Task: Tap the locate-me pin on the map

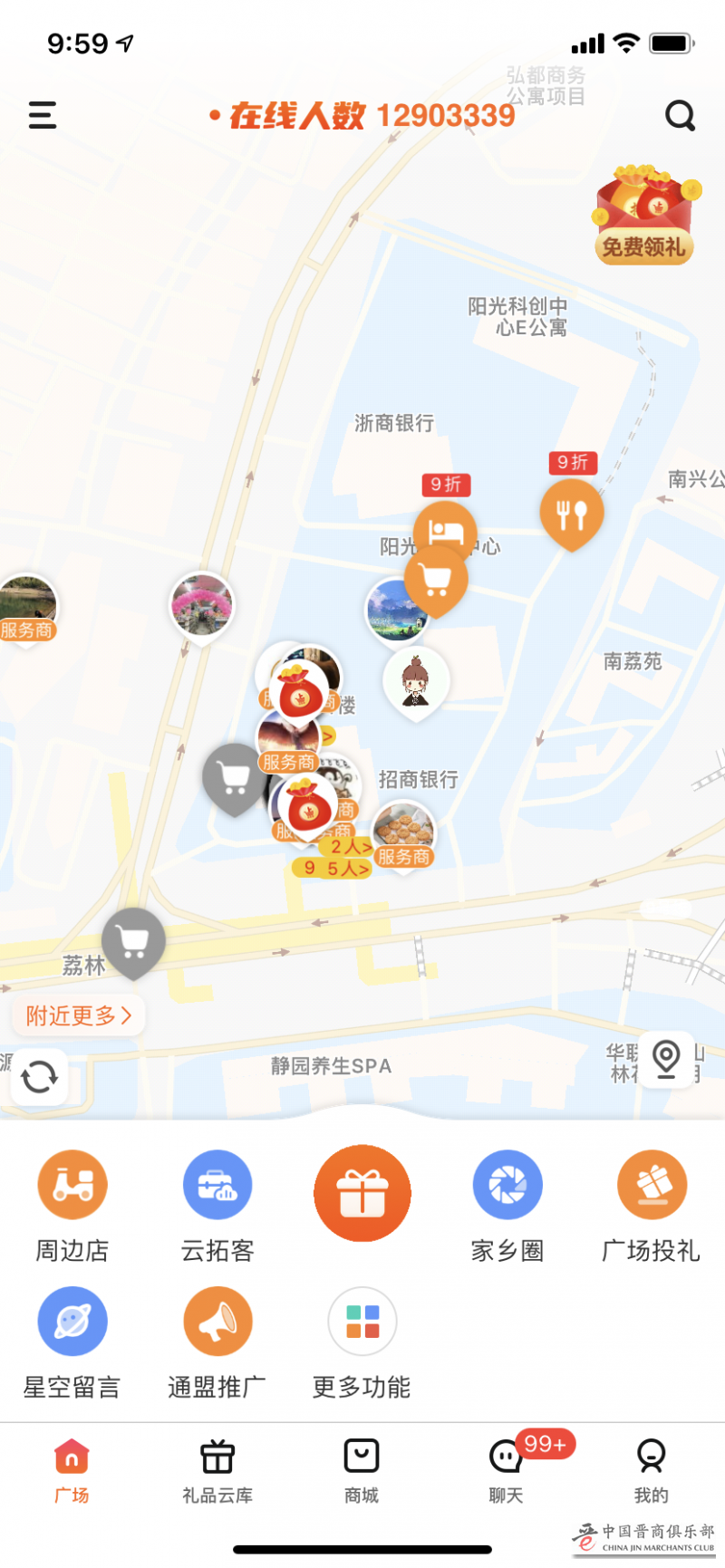Action: click(x=667, y=1060)
